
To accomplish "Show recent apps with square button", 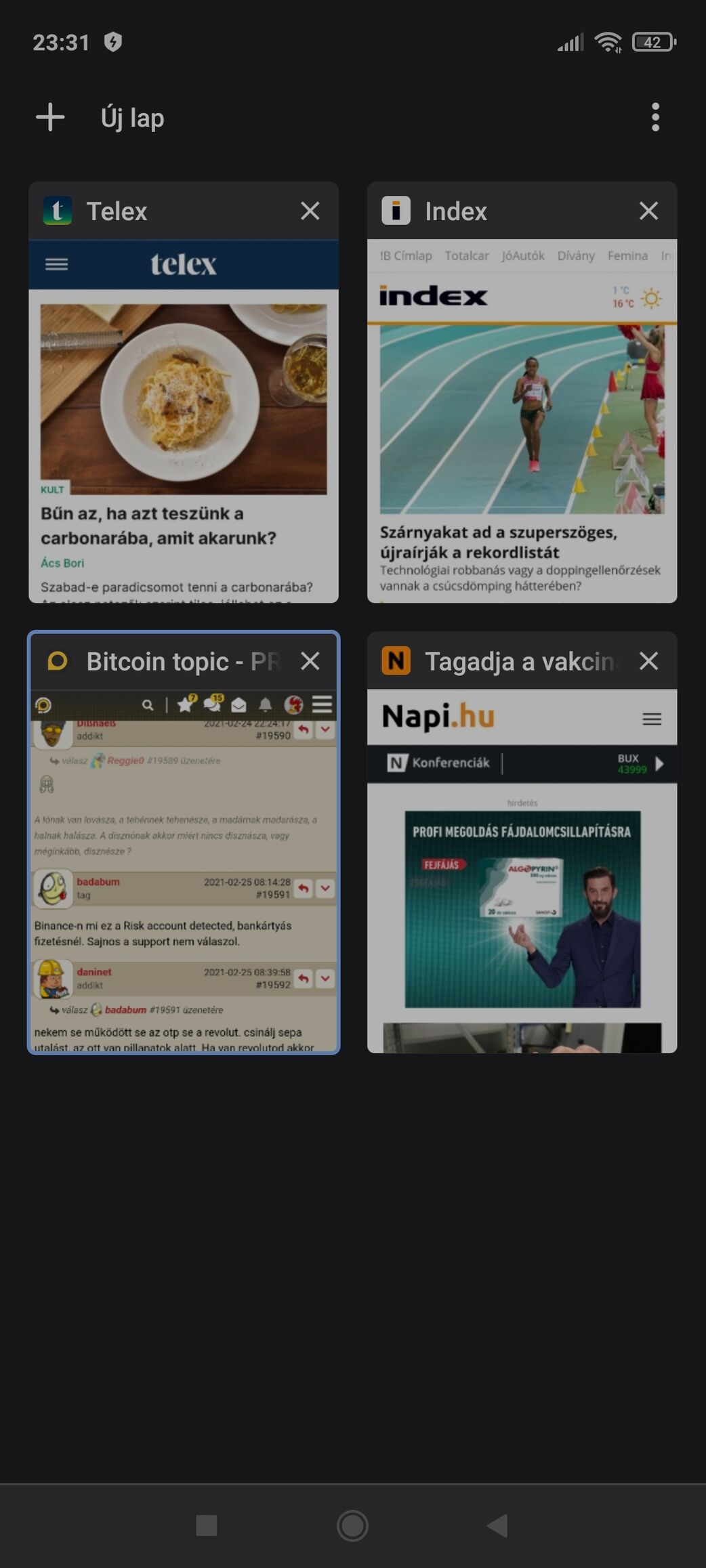I will 206,1525.
